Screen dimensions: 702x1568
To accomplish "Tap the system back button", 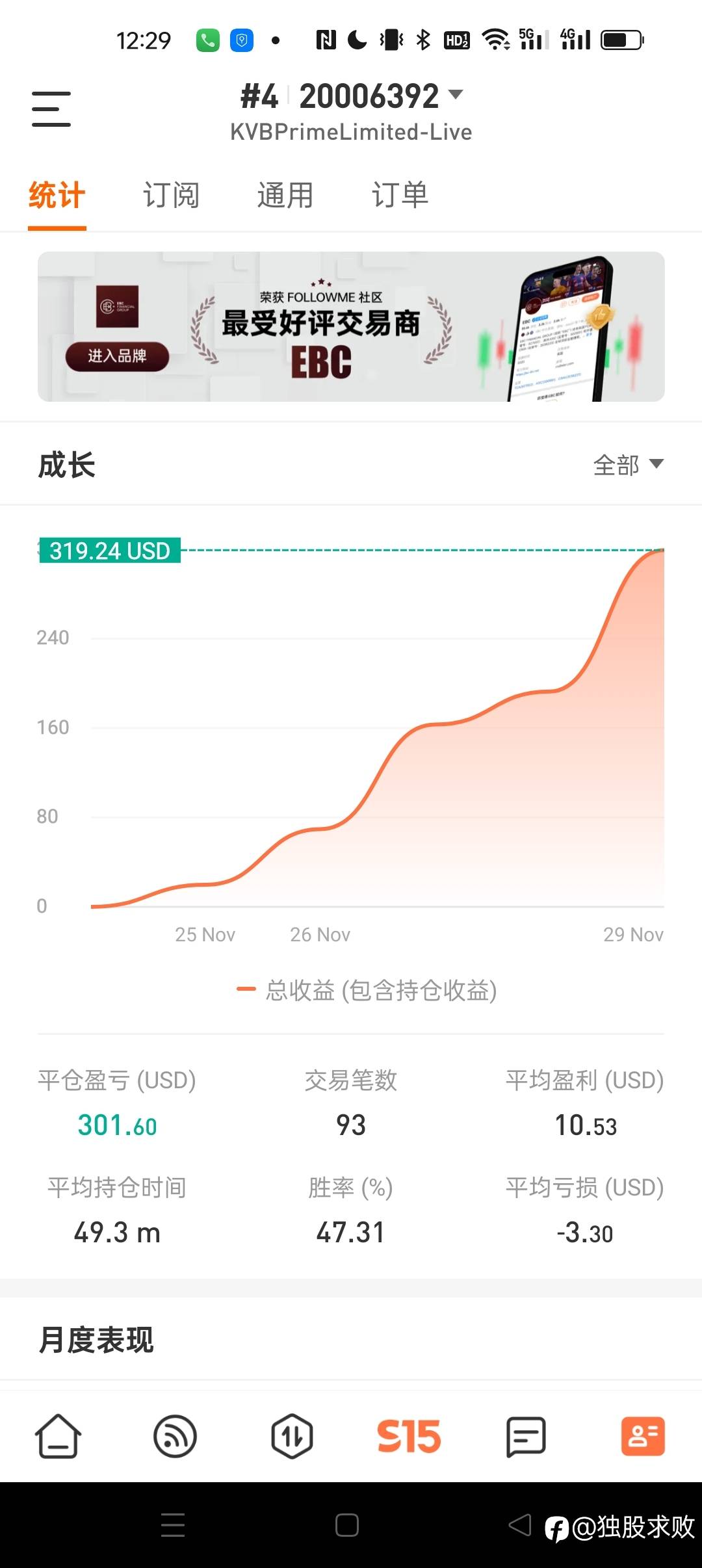I will [520, 1524].
